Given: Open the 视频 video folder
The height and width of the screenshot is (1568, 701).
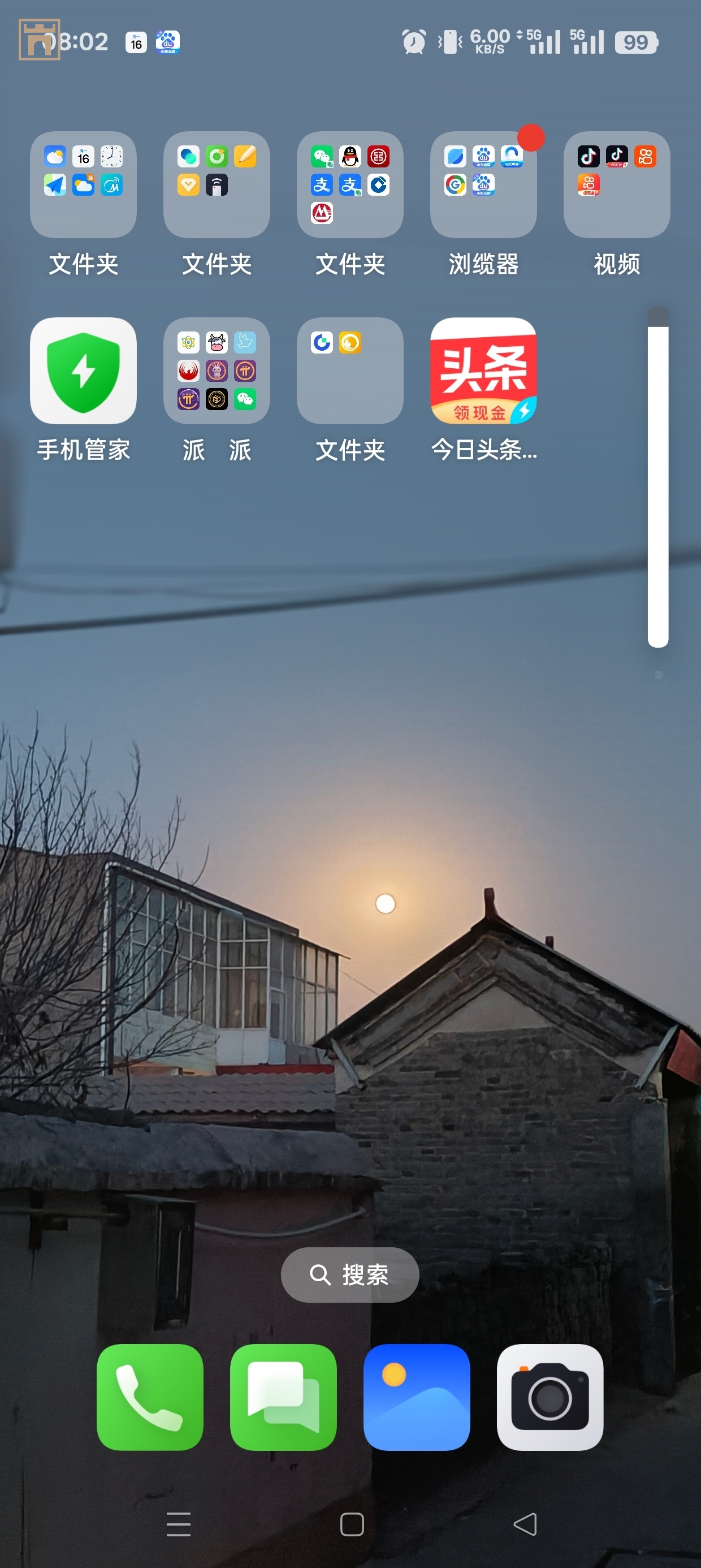Looking at the screenshot, I should [616, 185].
